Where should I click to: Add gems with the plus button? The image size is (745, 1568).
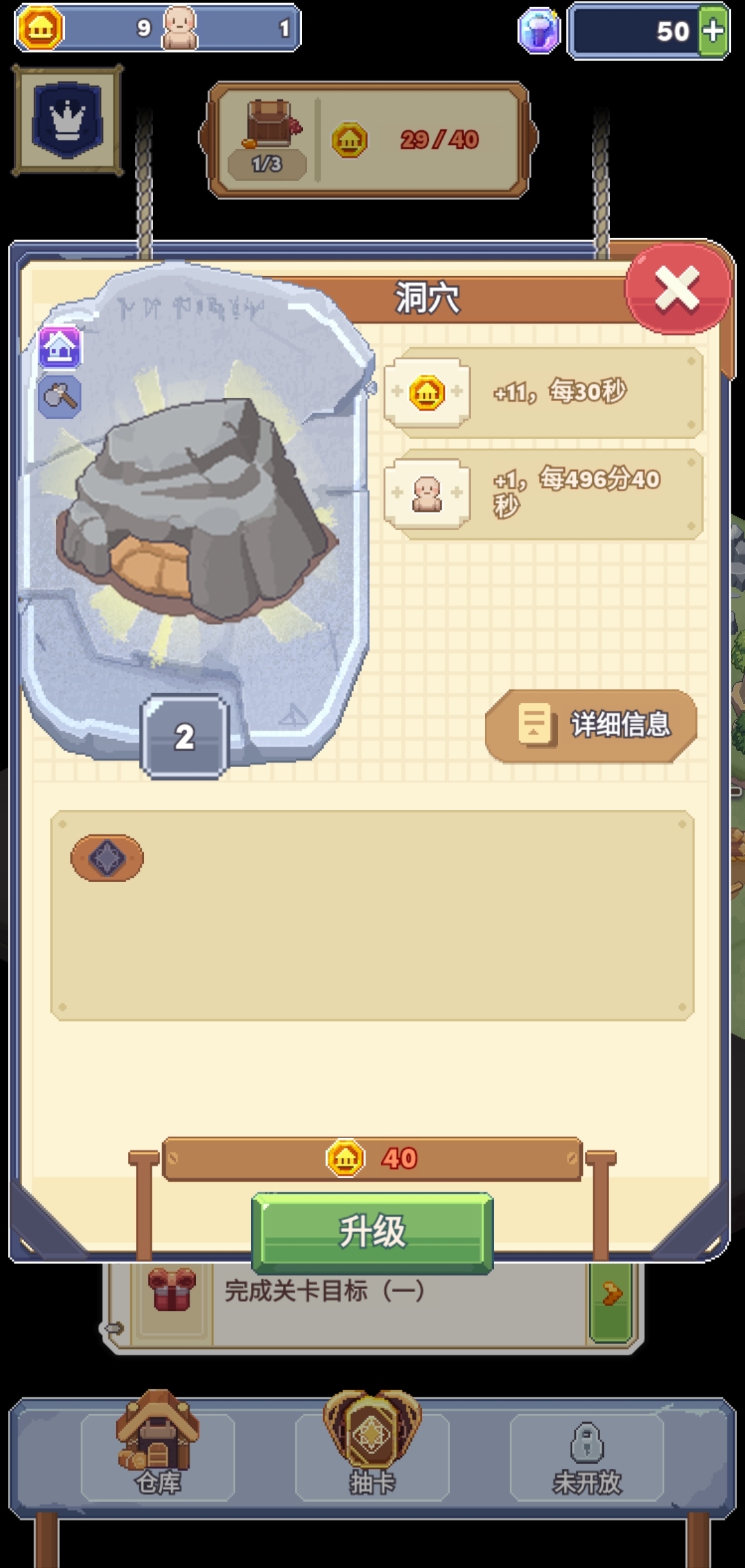click(x=714, y=31)
